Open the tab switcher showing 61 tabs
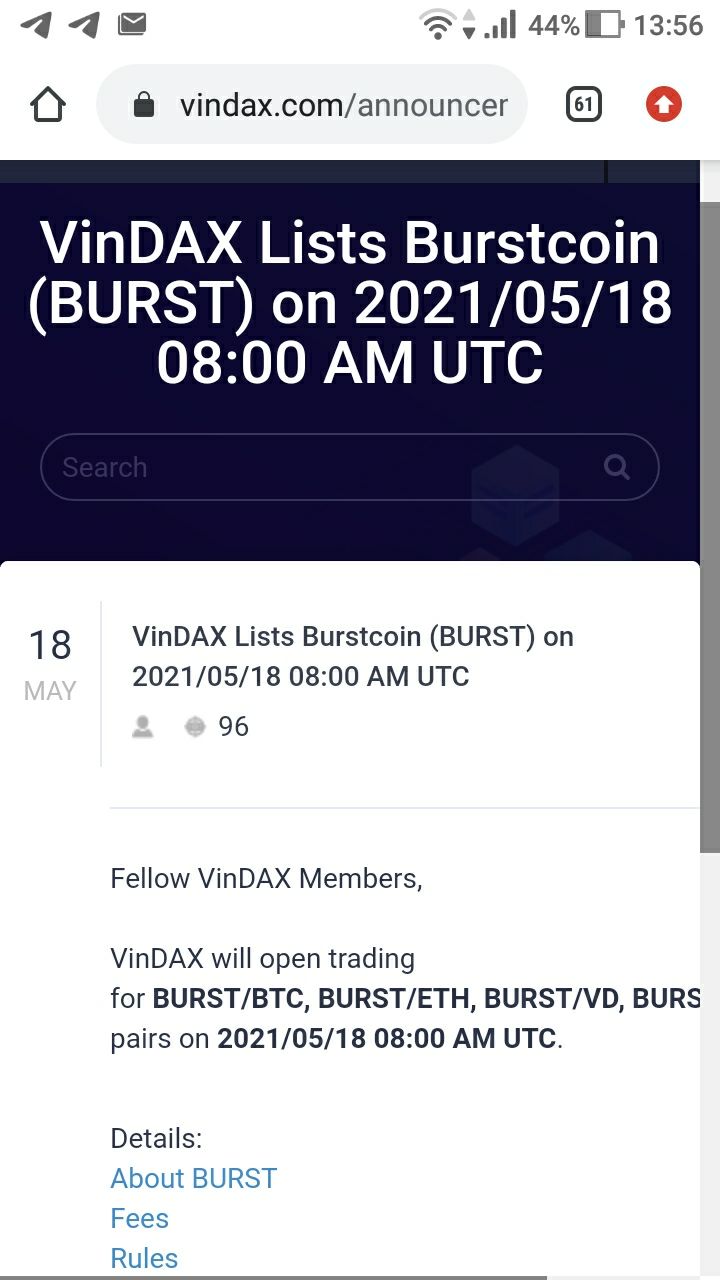The height and width of the screenshot is (1280, 720). (x=584, y=105)
